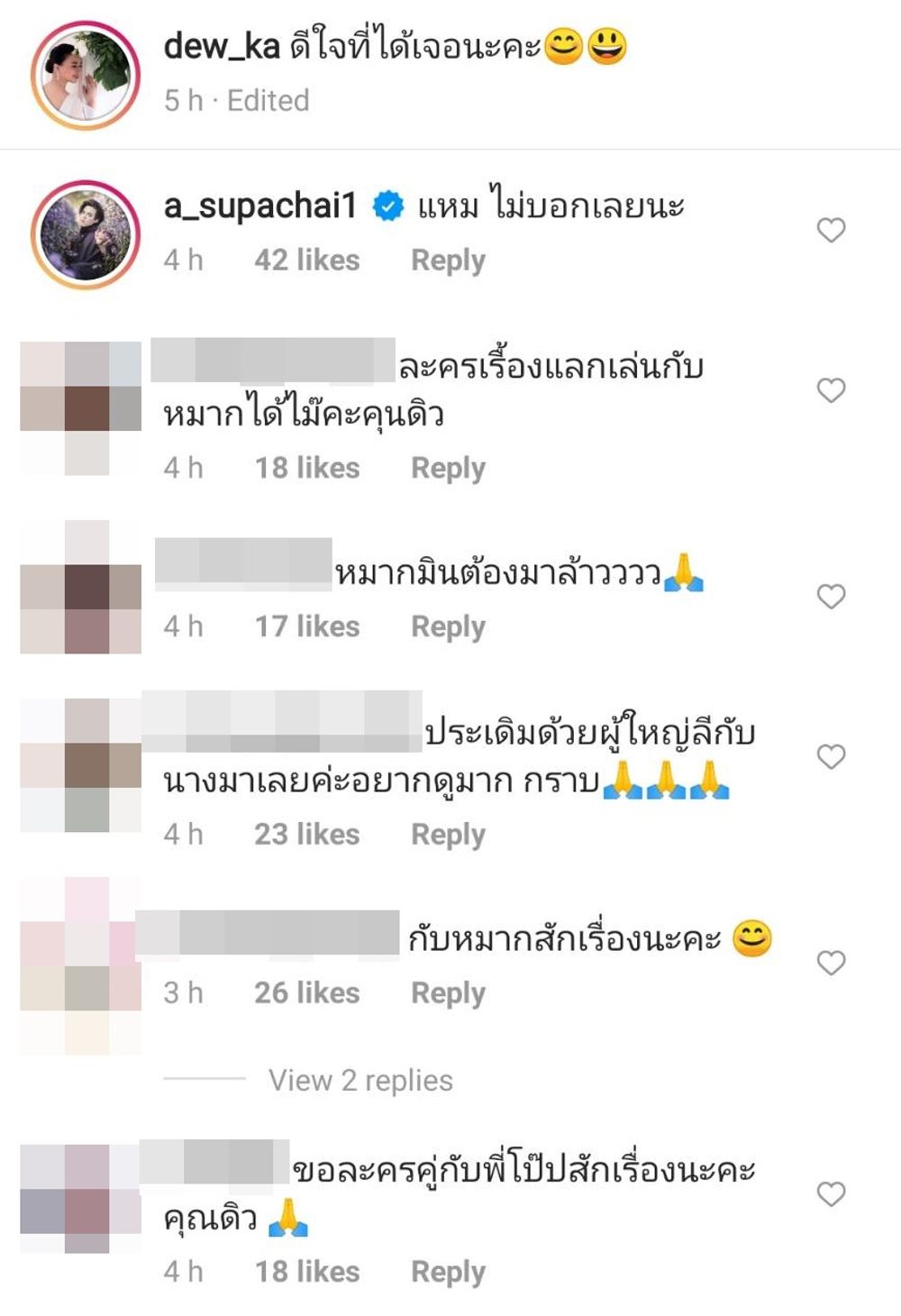Like a_supachai1's comment
Viewport: 901px width, 1316px height.
831,230
